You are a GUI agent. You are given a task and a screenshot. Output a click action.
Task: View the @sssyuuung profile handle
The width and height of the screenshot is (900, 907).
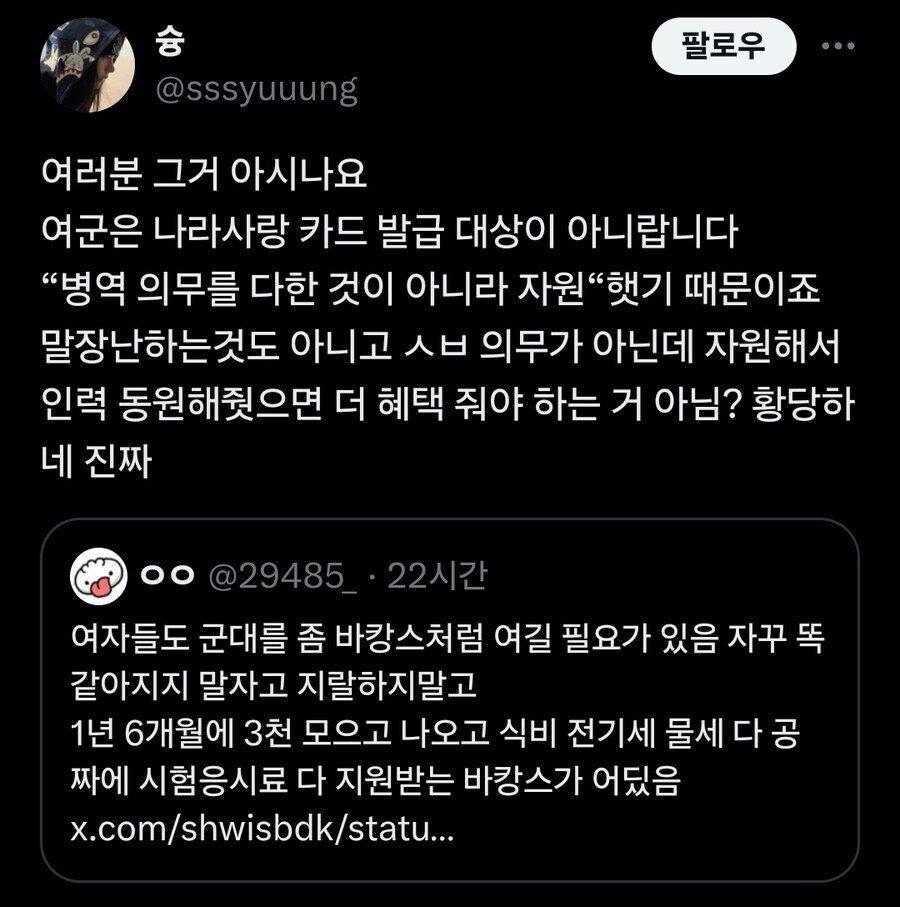tap(256, 90)
